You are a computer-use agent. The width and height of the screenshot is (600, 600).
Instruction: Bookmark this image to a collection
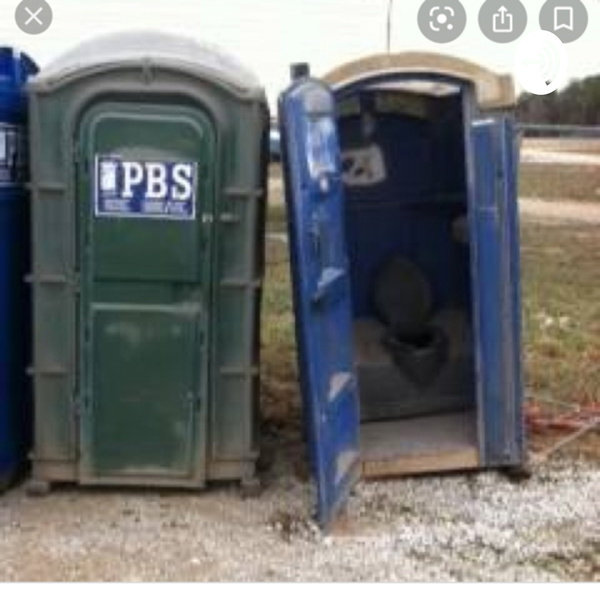(x=563, y=19)
